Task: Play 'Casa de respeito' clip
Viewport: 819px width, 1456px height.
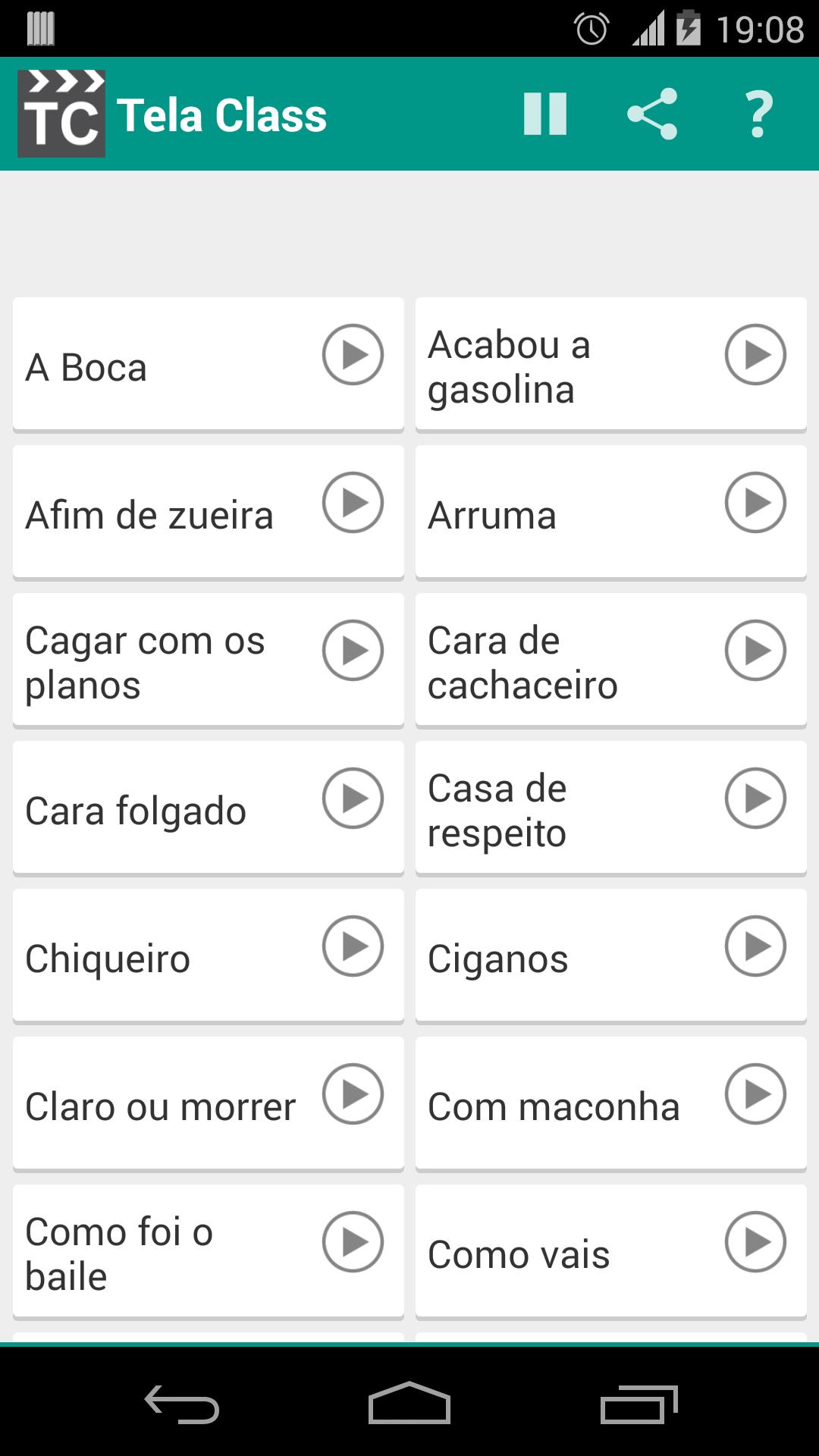Action: tap(755, 799)
